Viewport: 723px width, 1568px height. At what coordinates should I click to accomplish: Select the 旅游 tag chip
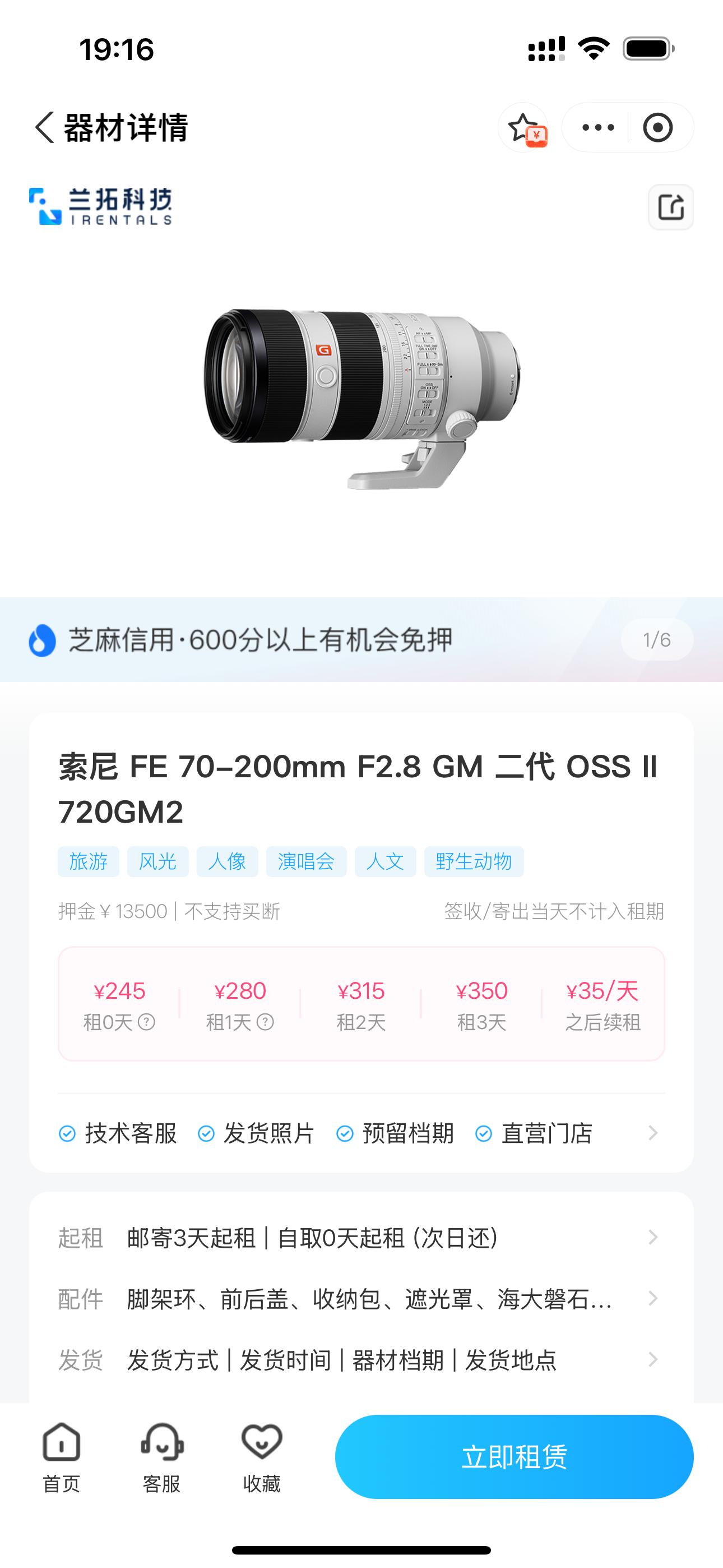[88, 861]
